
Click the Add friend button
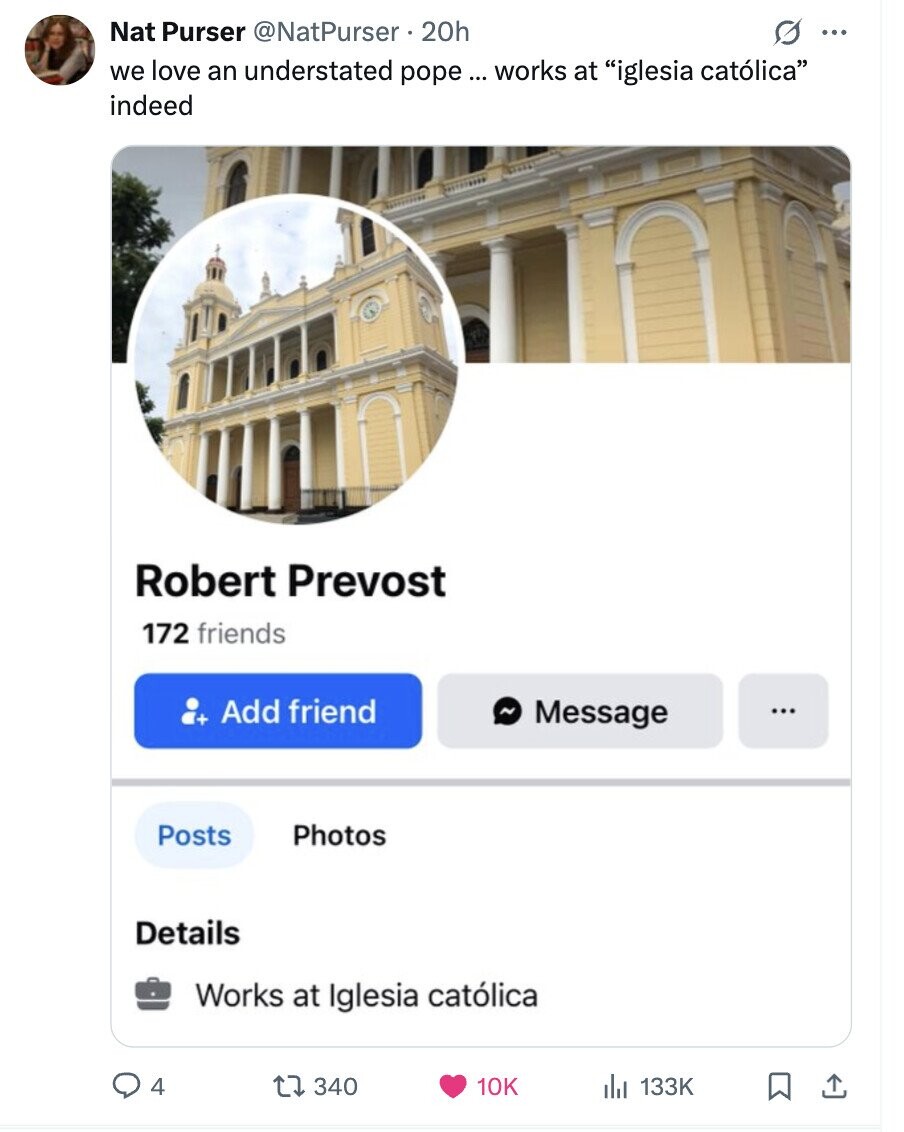(x=277, y=711)
